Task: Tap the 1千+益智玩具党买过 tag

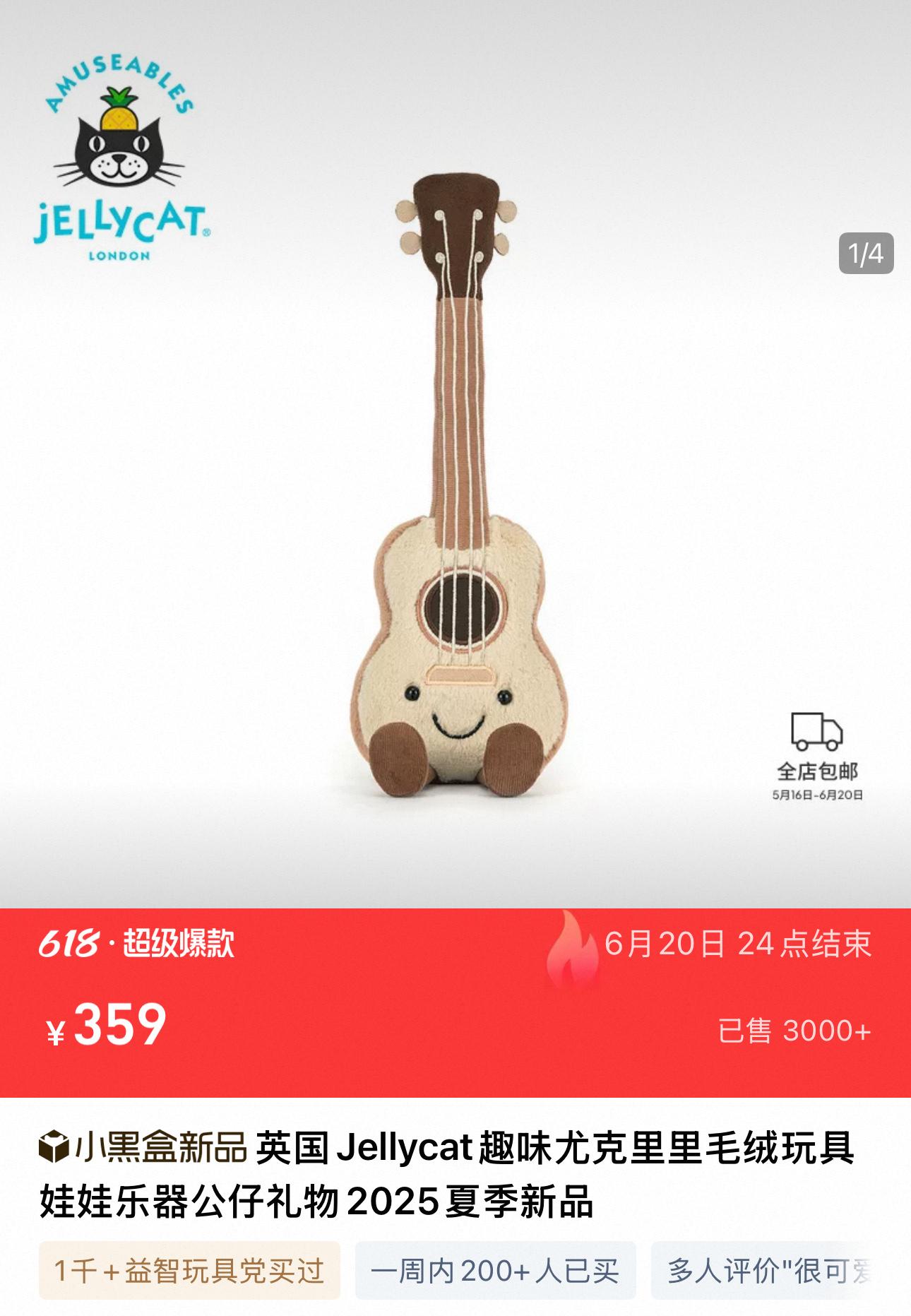Action: coord(189,1271)
